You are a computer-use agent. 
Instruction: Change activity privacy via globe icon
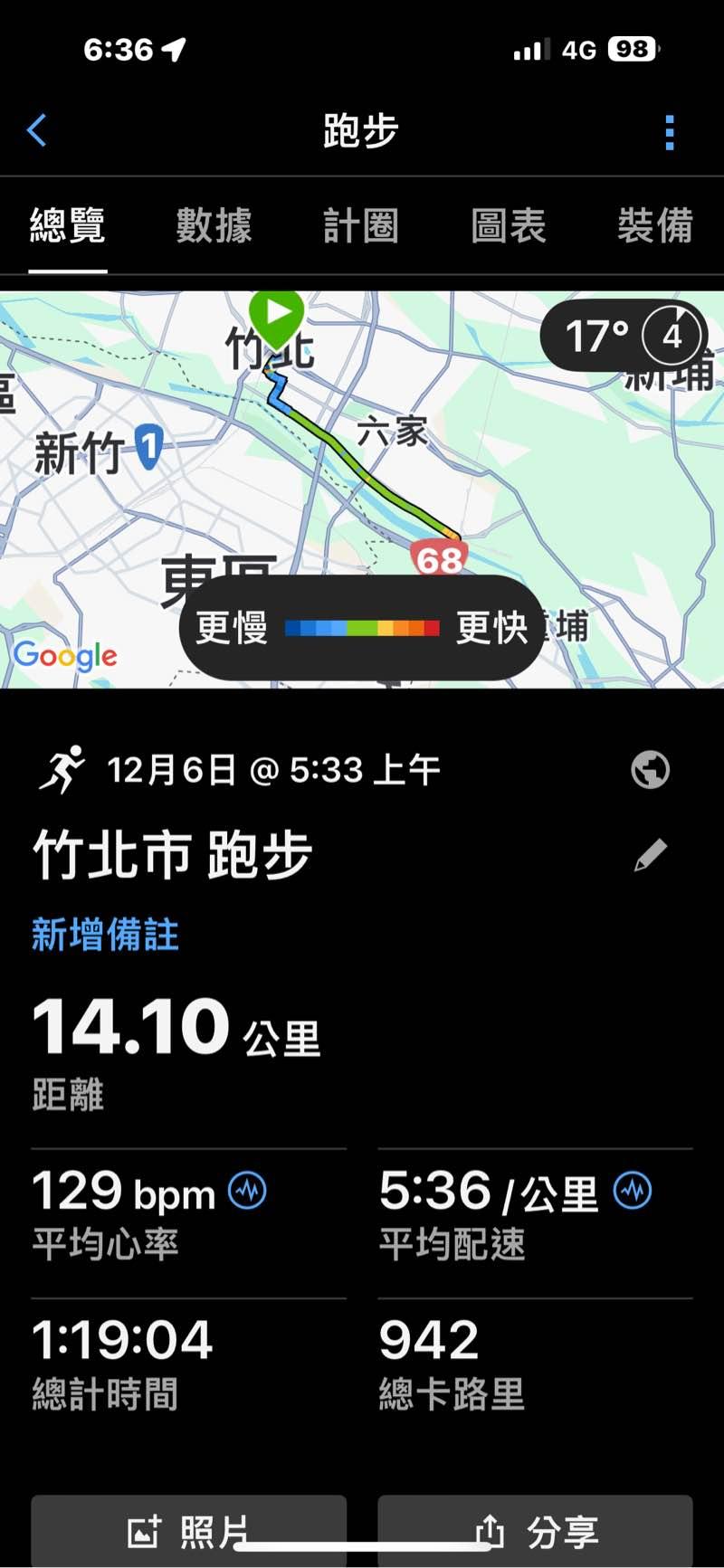pyautogui.click(x=650, y=770)
